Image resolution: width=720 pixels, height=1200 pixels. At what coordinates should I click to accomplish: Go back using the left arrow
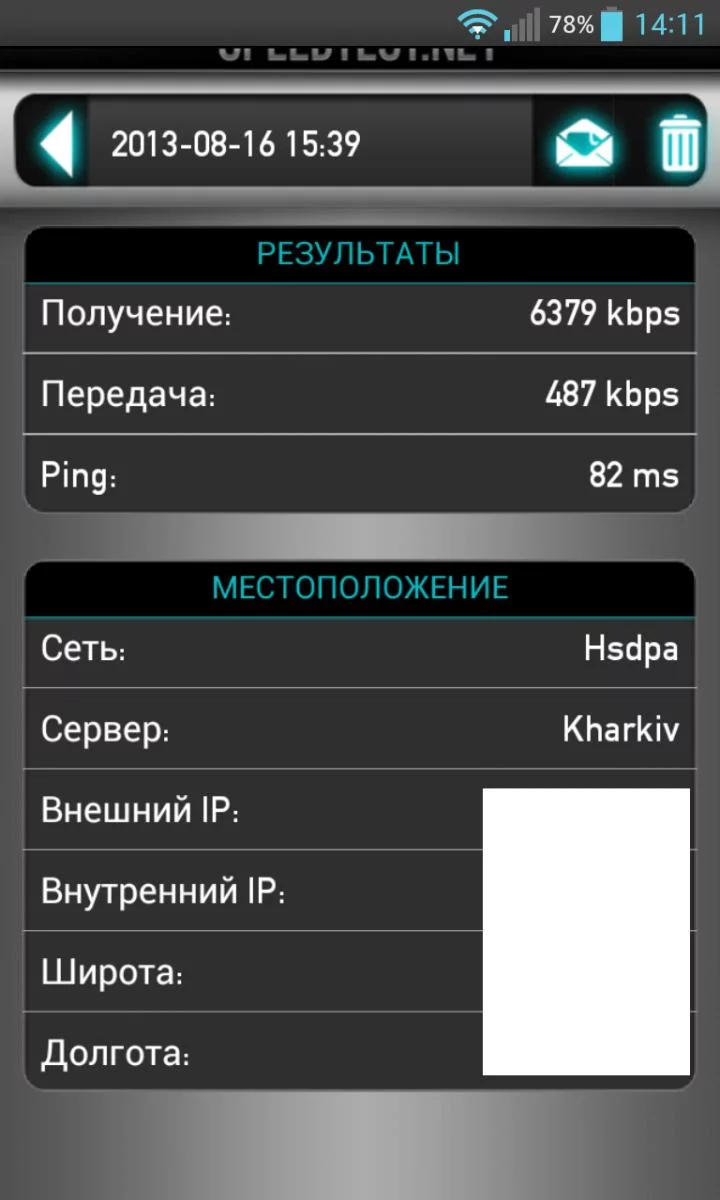(56, 145)
